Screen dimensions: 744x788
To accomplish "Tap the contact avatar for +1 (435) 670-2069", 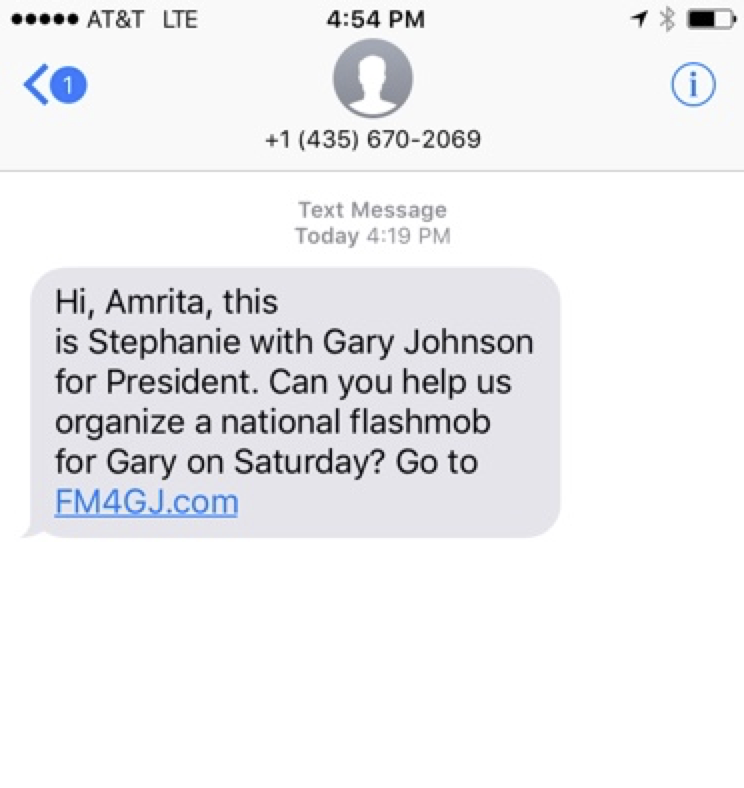I will 372,80.
